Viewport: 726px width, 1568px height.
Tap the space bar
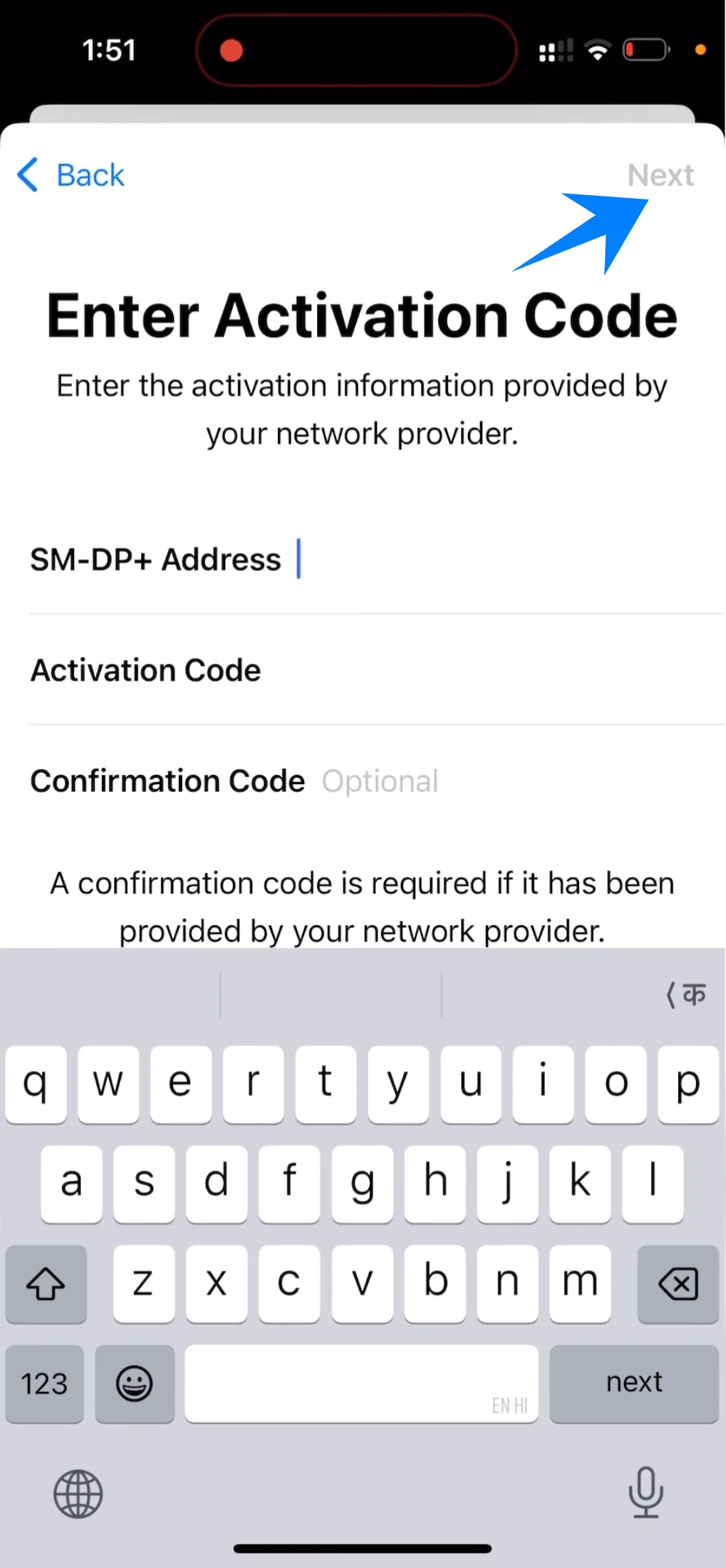362,1383
